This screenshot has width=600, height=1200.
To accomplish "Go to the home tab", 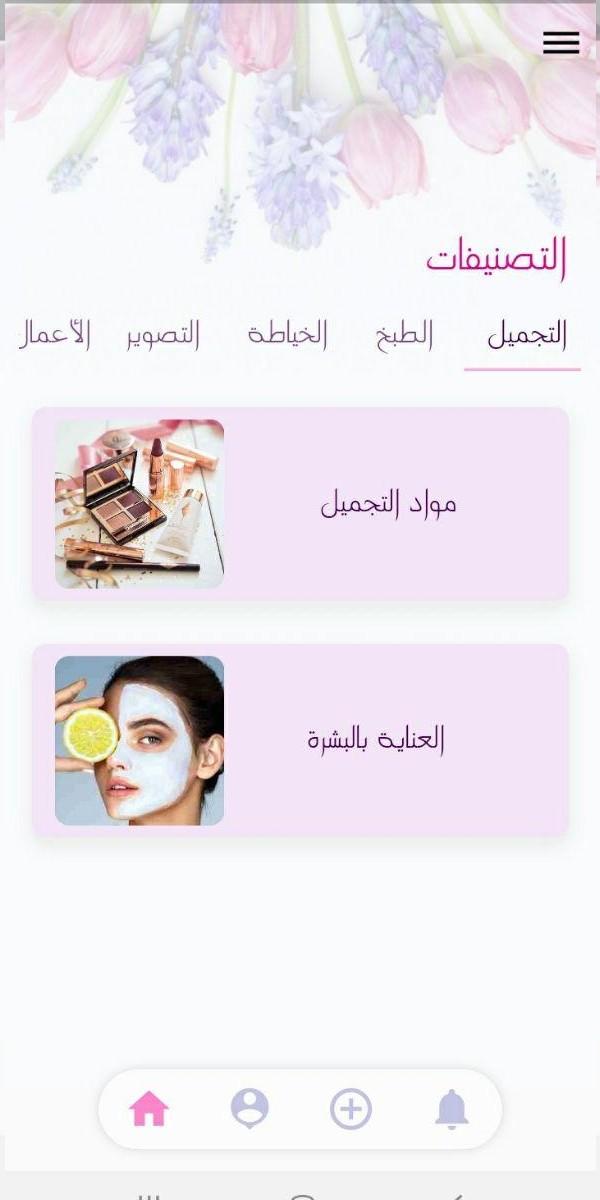I will (x=149, y=1109).
